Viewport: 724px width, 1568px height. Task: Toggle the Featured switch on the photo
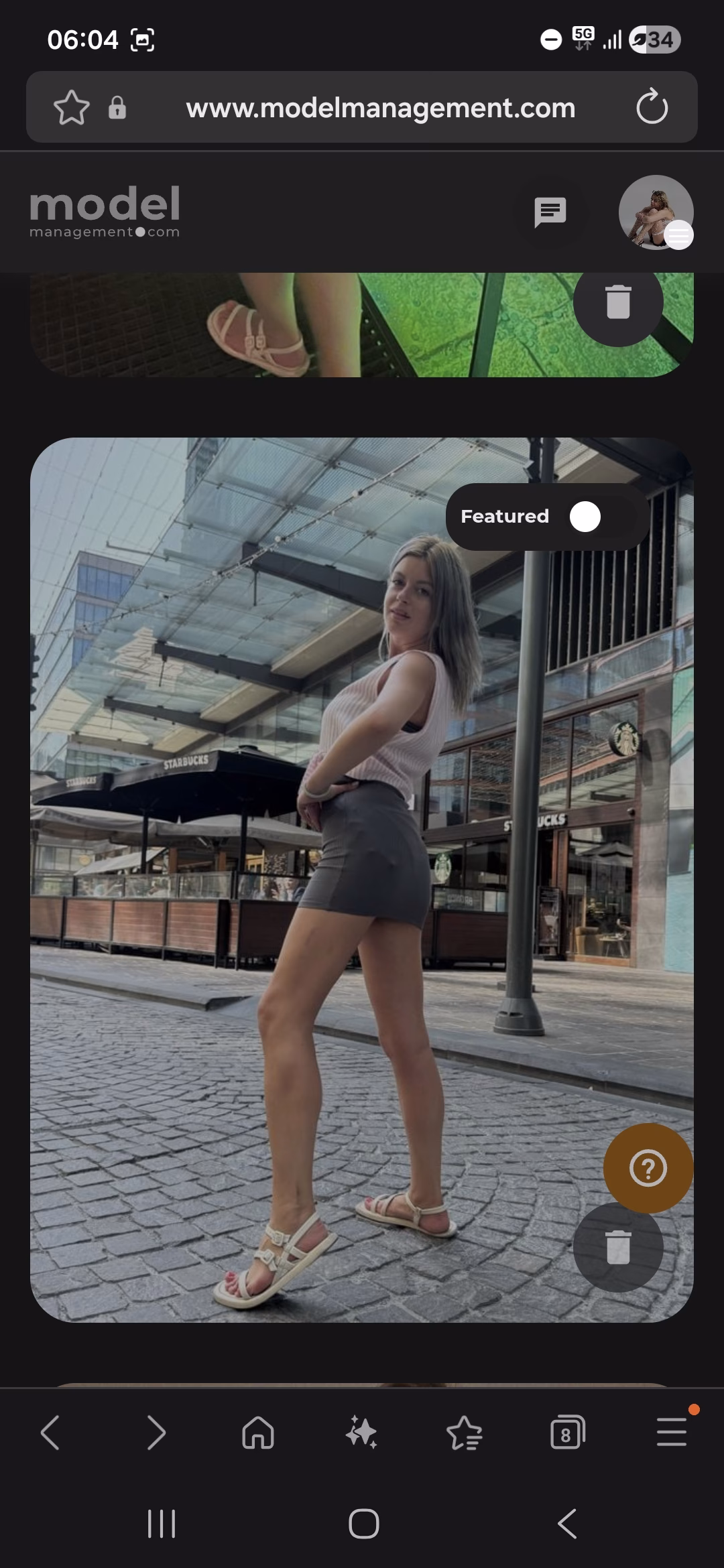coord(599,517)
